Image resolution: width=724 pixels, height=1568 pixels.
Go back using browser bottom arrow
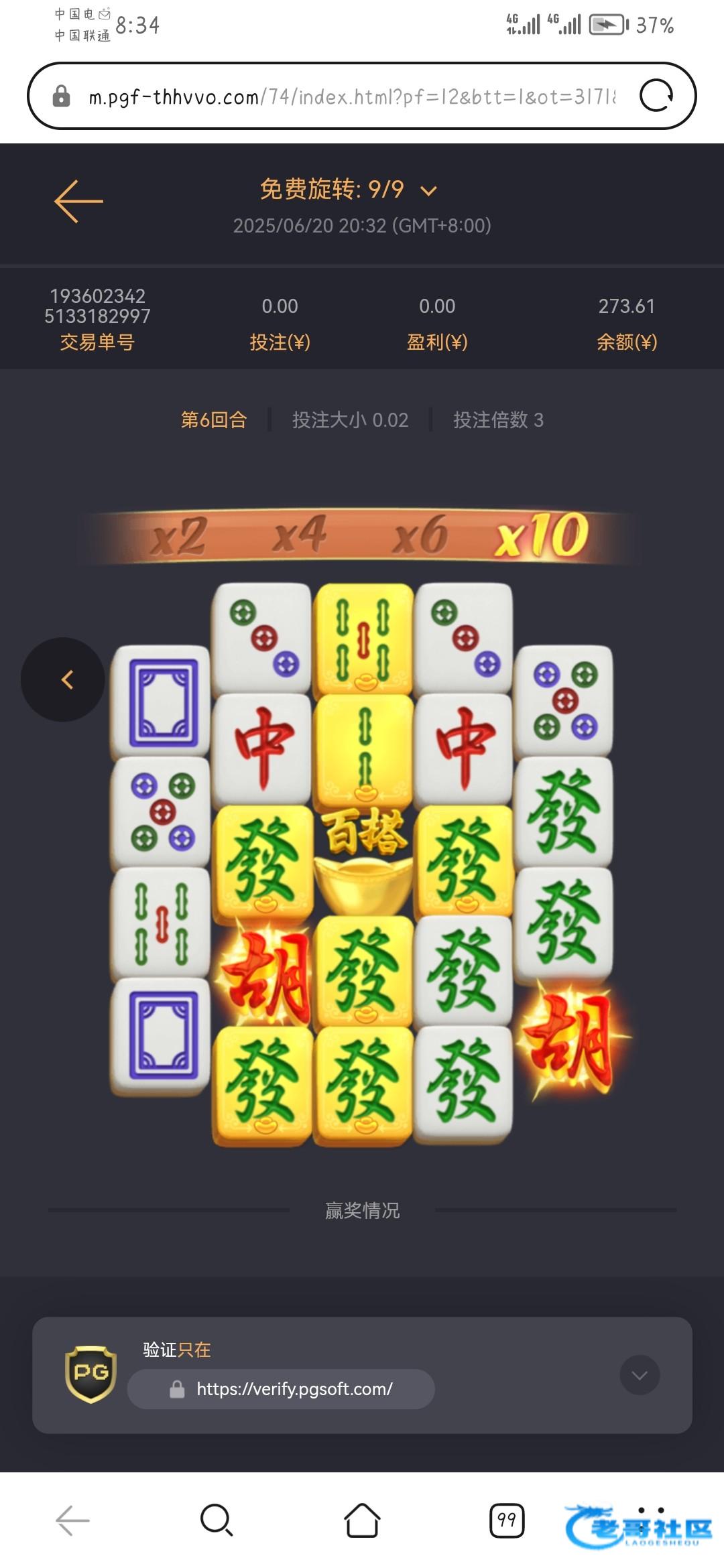coord(72,1520)
